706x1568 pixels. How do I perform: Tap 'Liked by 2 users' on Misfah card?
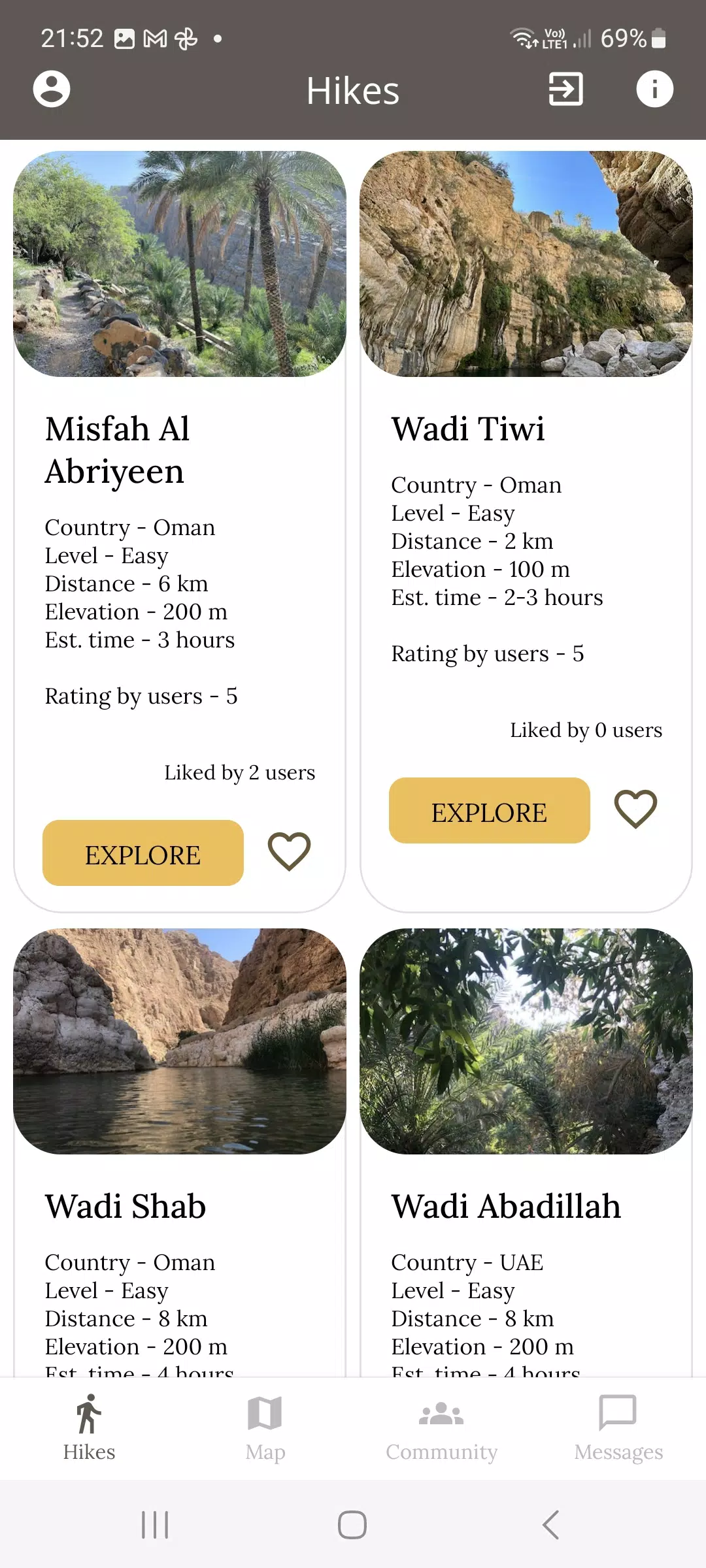coord(240,772)
